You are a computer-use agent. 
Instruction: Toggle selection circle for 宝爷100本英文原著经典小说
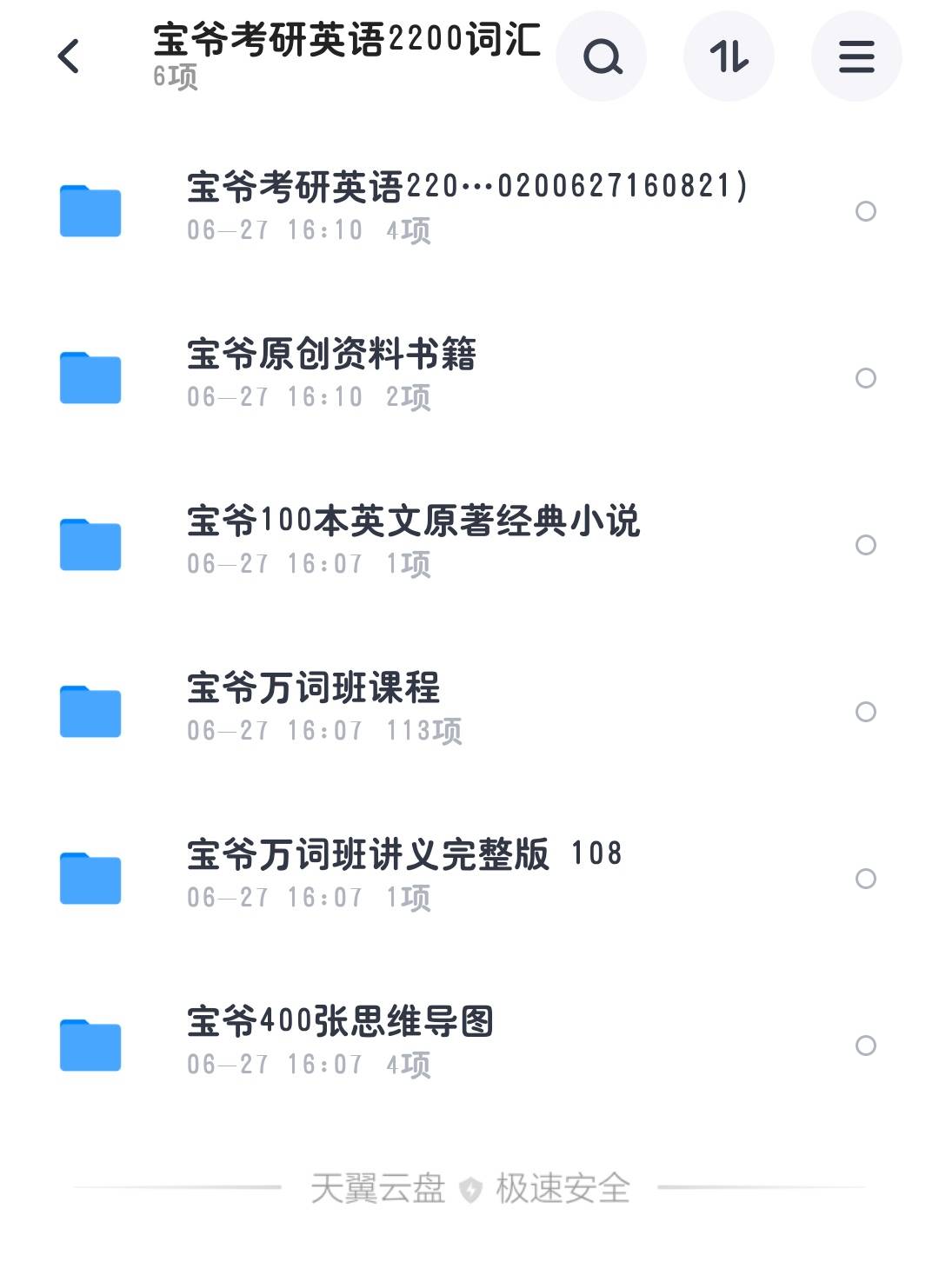point(865,545)
